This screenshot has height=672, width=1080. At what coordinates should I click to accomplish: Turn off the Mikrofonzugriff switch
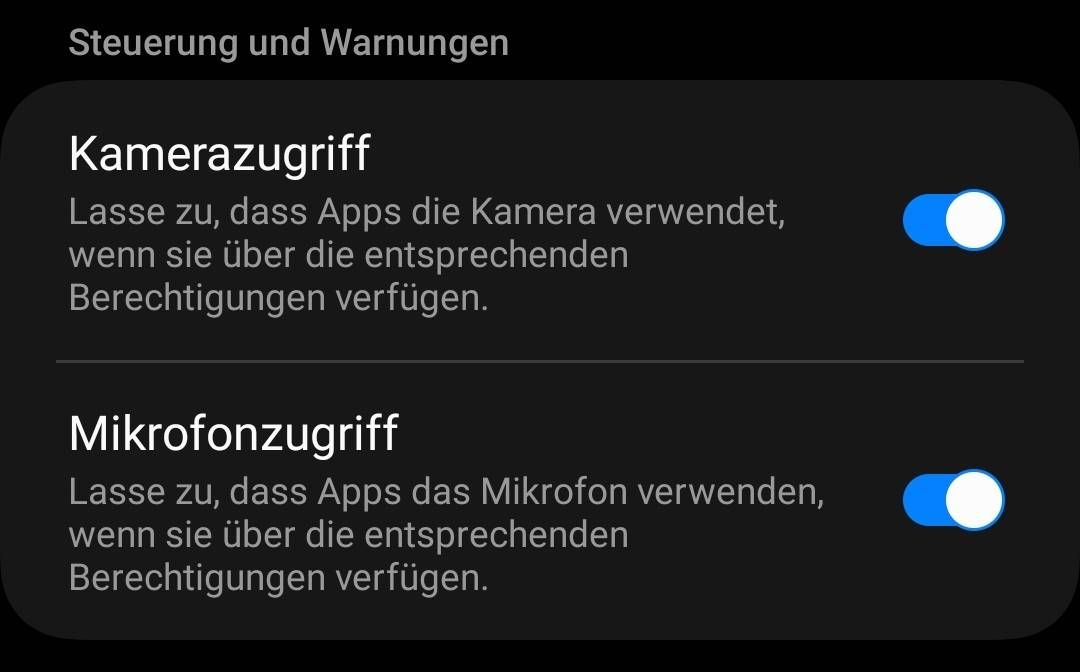point(952,500)
